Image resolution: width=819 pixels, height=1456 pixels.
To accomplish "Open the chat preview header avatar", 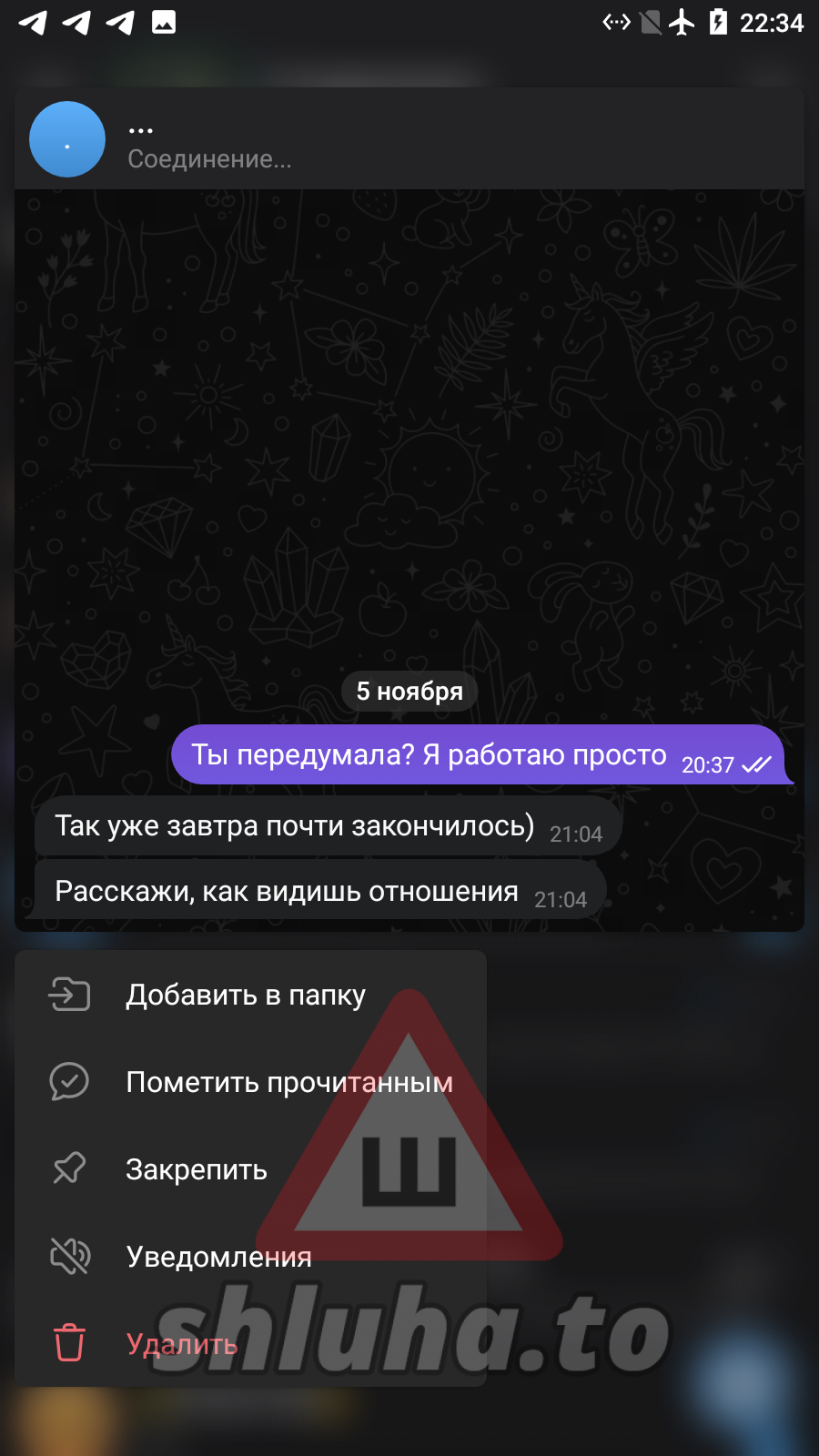I will [67, 139].
